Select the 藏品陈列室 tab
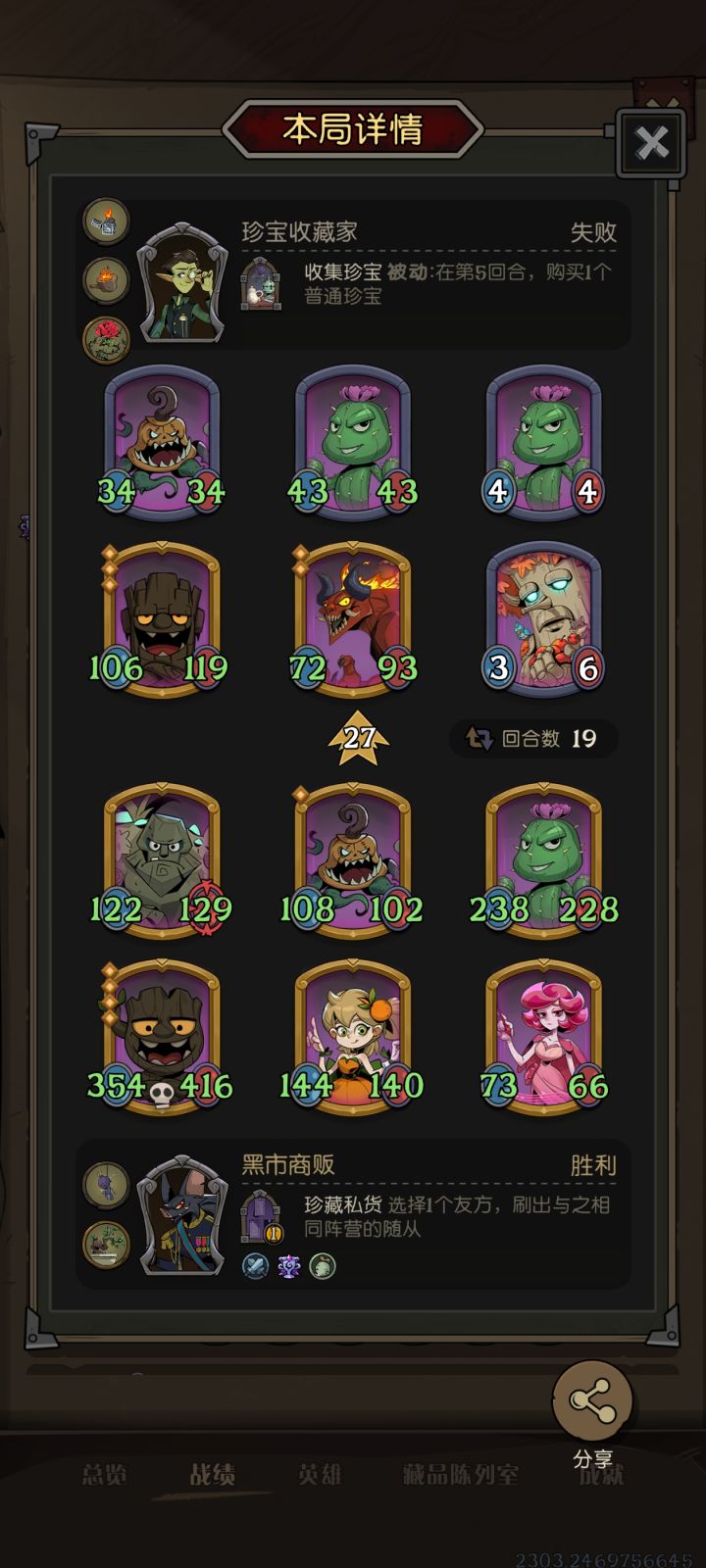Screen dimensions: 706x1568 click(459, 1474)
